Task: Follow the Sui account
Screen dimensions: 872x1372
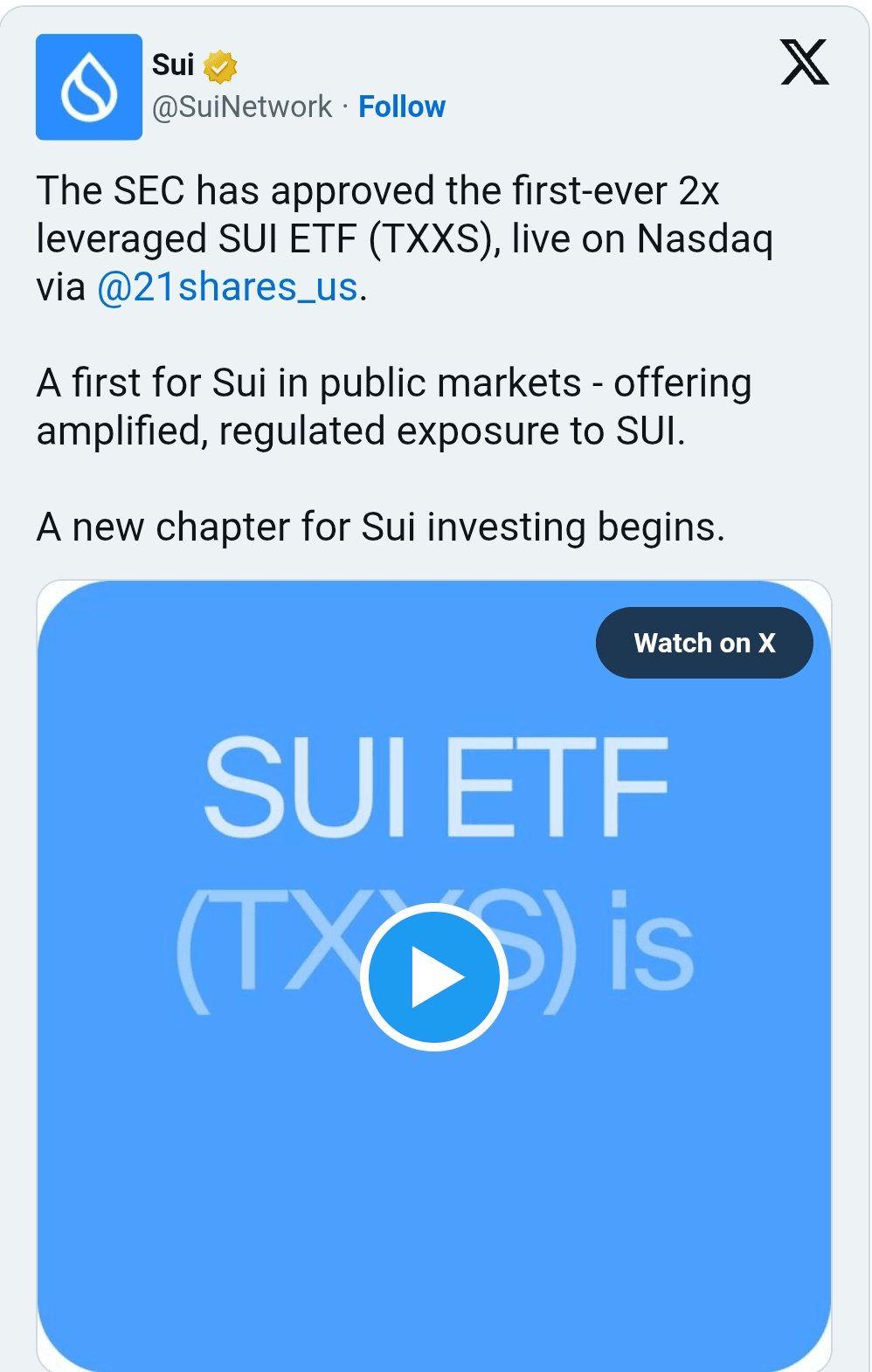Action: pos(402,107)
